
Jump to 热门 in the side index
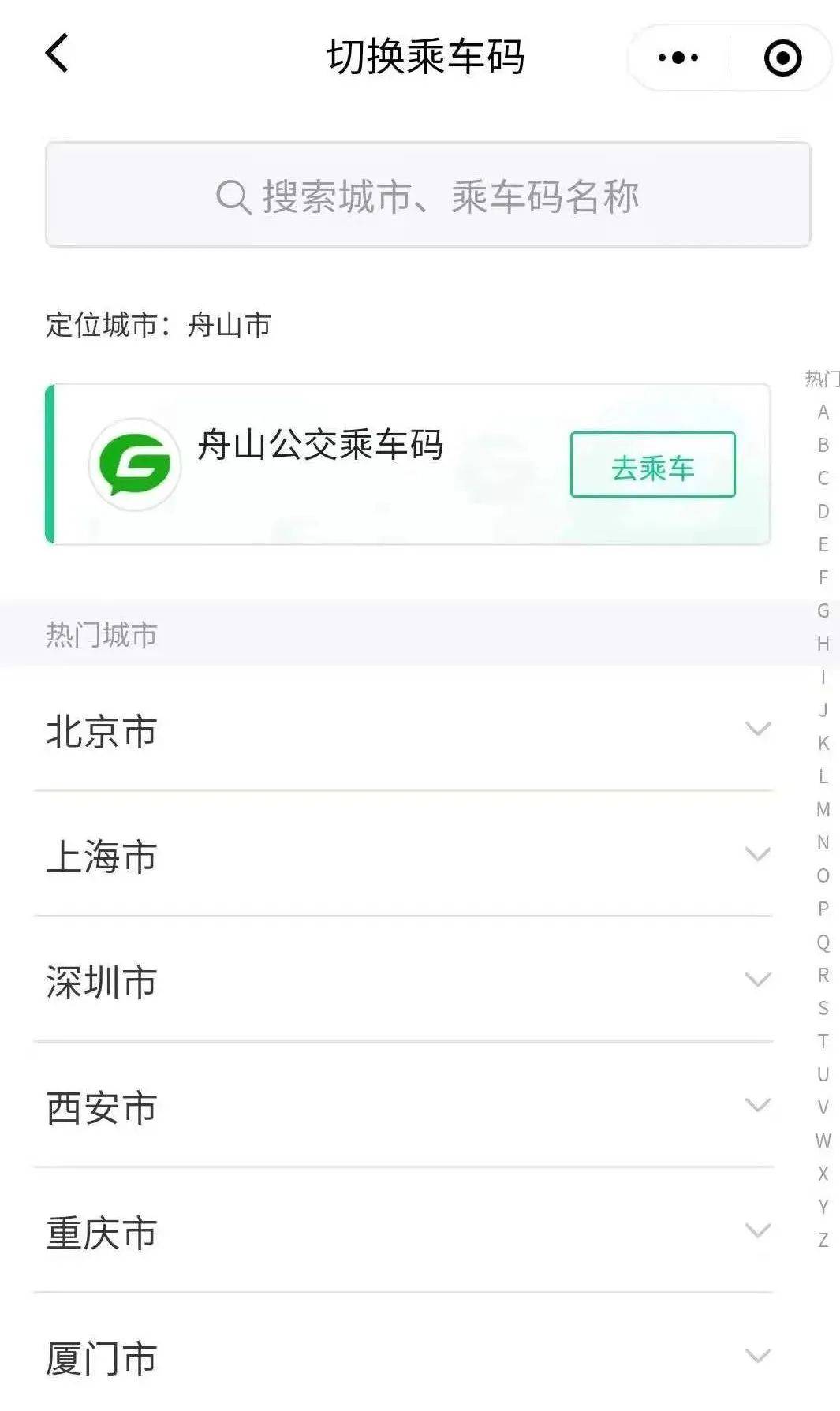click(821, 379)
